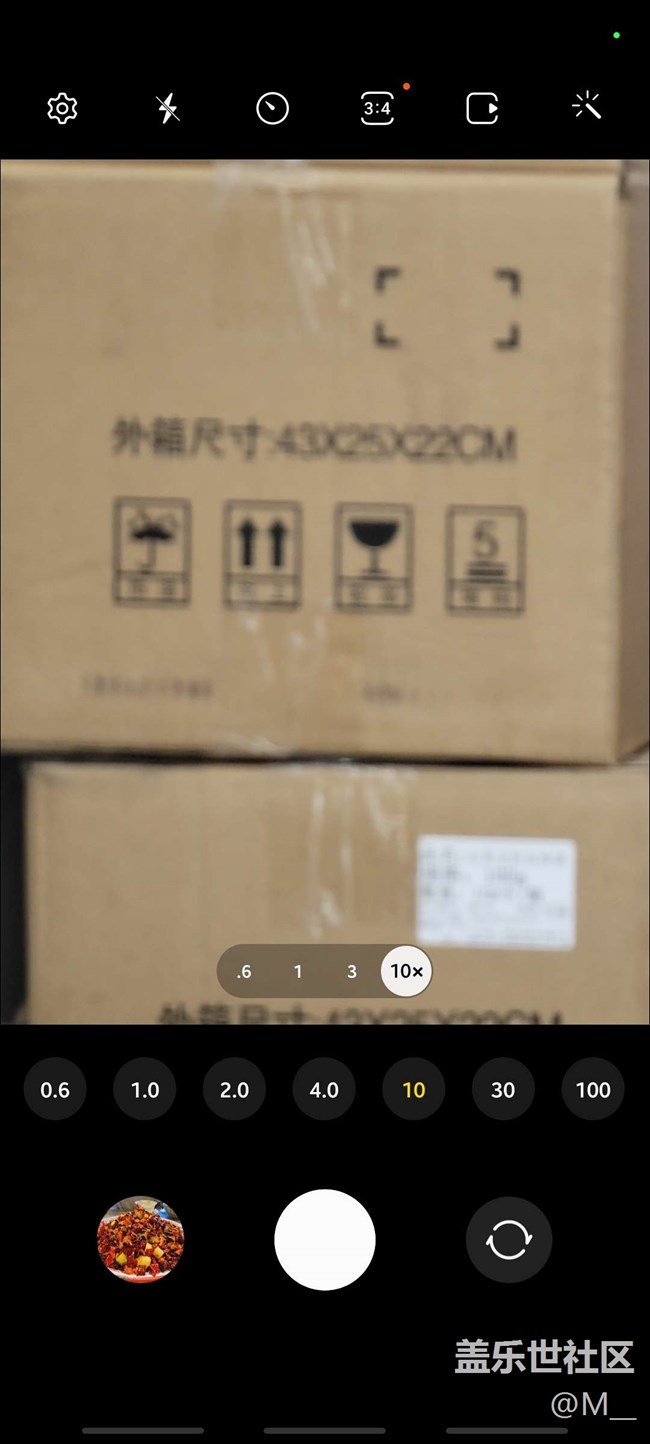650x1444 pixels.
Task: Set zoom to 2.0
Action: [234, 1090]
